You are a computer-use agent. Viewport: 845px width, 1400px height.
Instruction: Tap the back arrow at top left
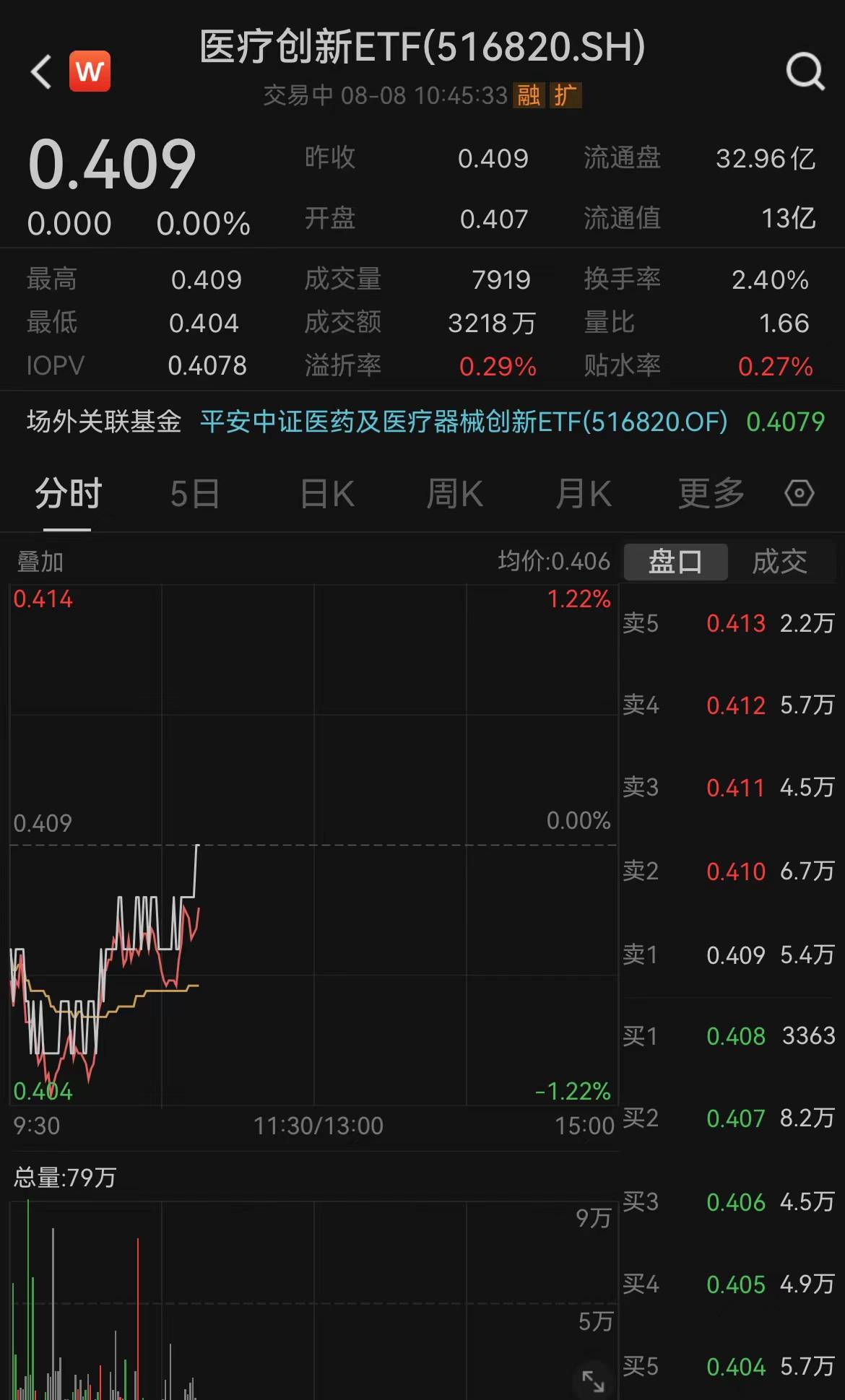click(x=40, y=72)
